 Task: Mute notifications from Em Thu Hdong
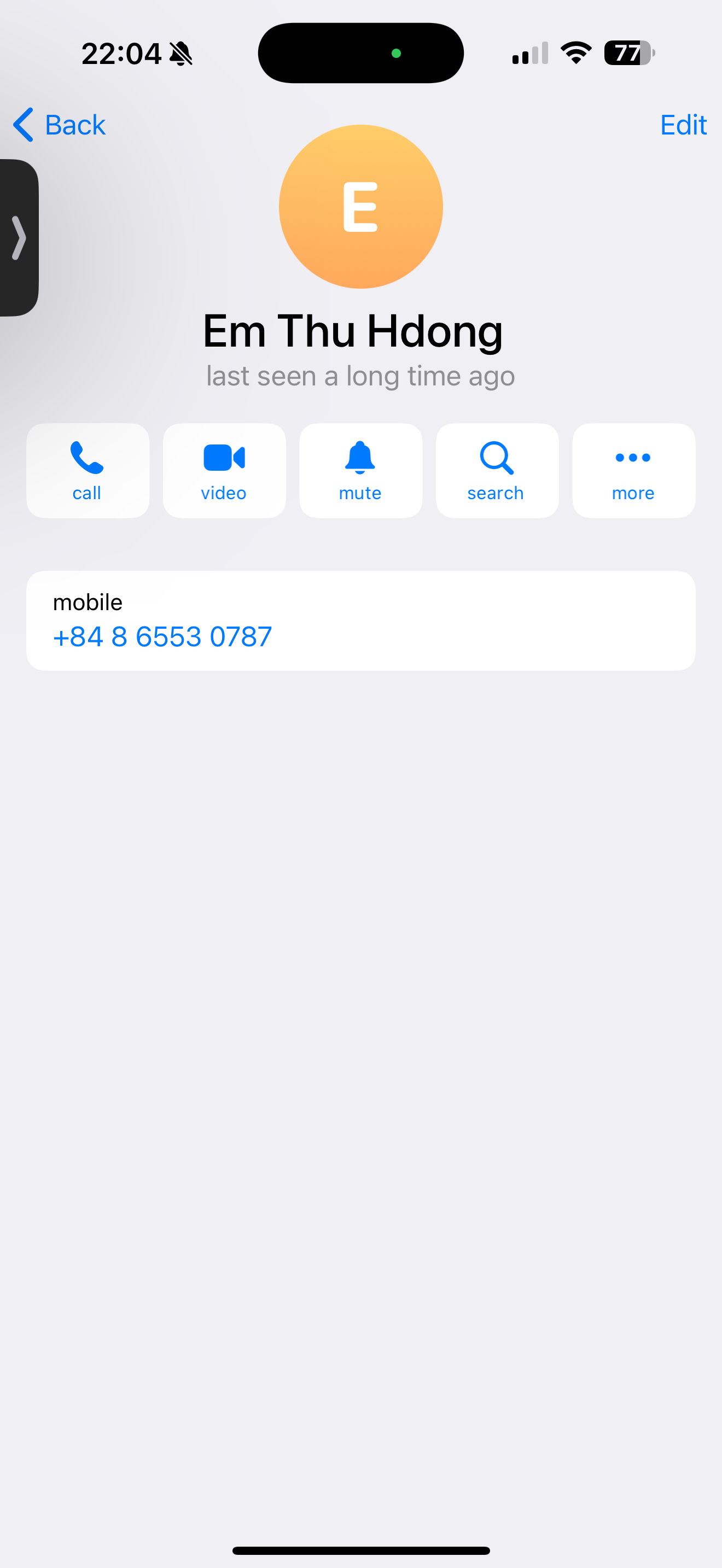[x=360, y=471]
